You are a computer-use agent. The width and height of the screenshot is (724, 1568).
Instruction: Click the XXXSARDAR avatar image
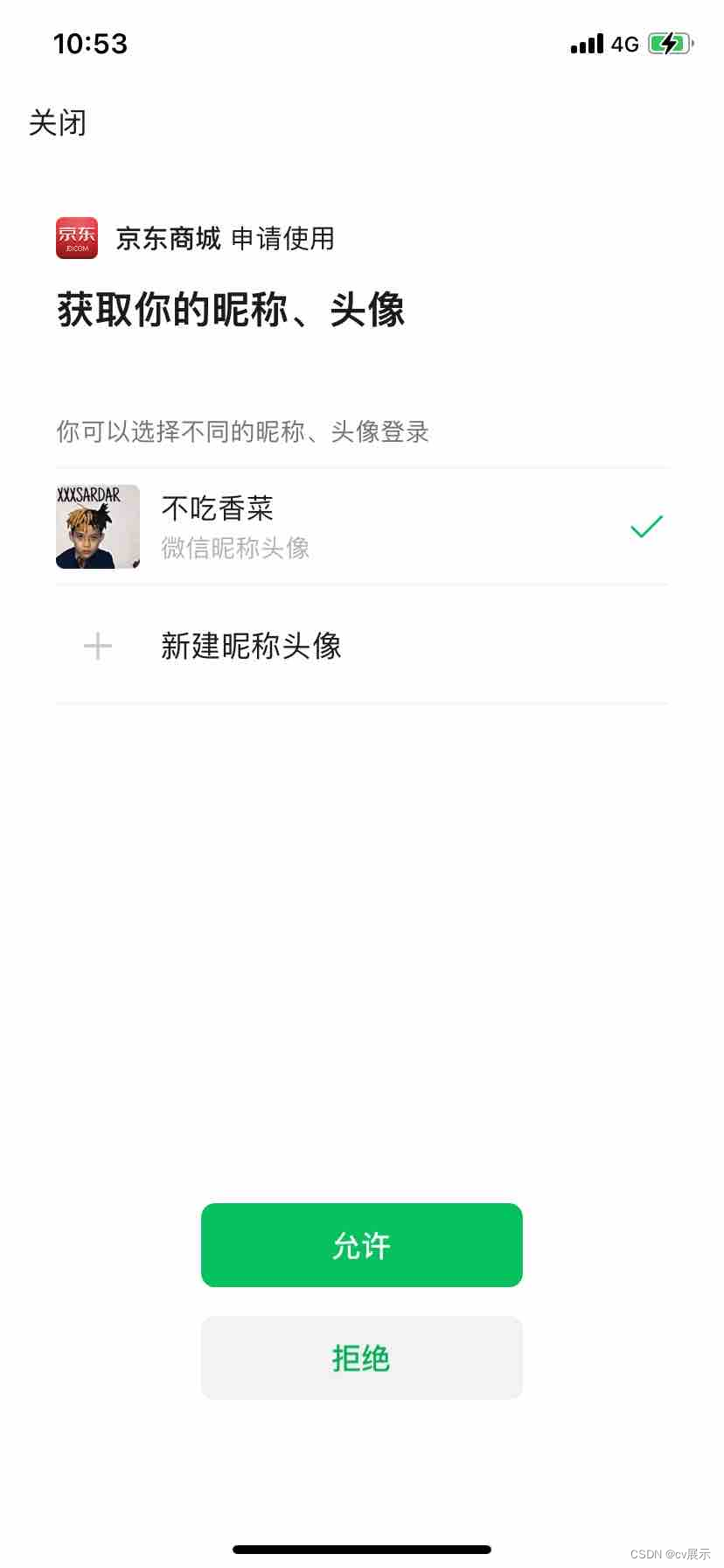[x=97, y=527]
